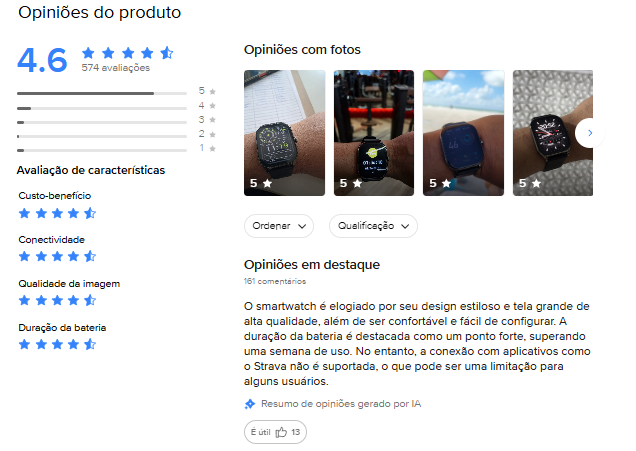The height and width of the screenshot is (451, 636).
Task: Open the third review photo at the beach
Action: [x=463, y=132]
